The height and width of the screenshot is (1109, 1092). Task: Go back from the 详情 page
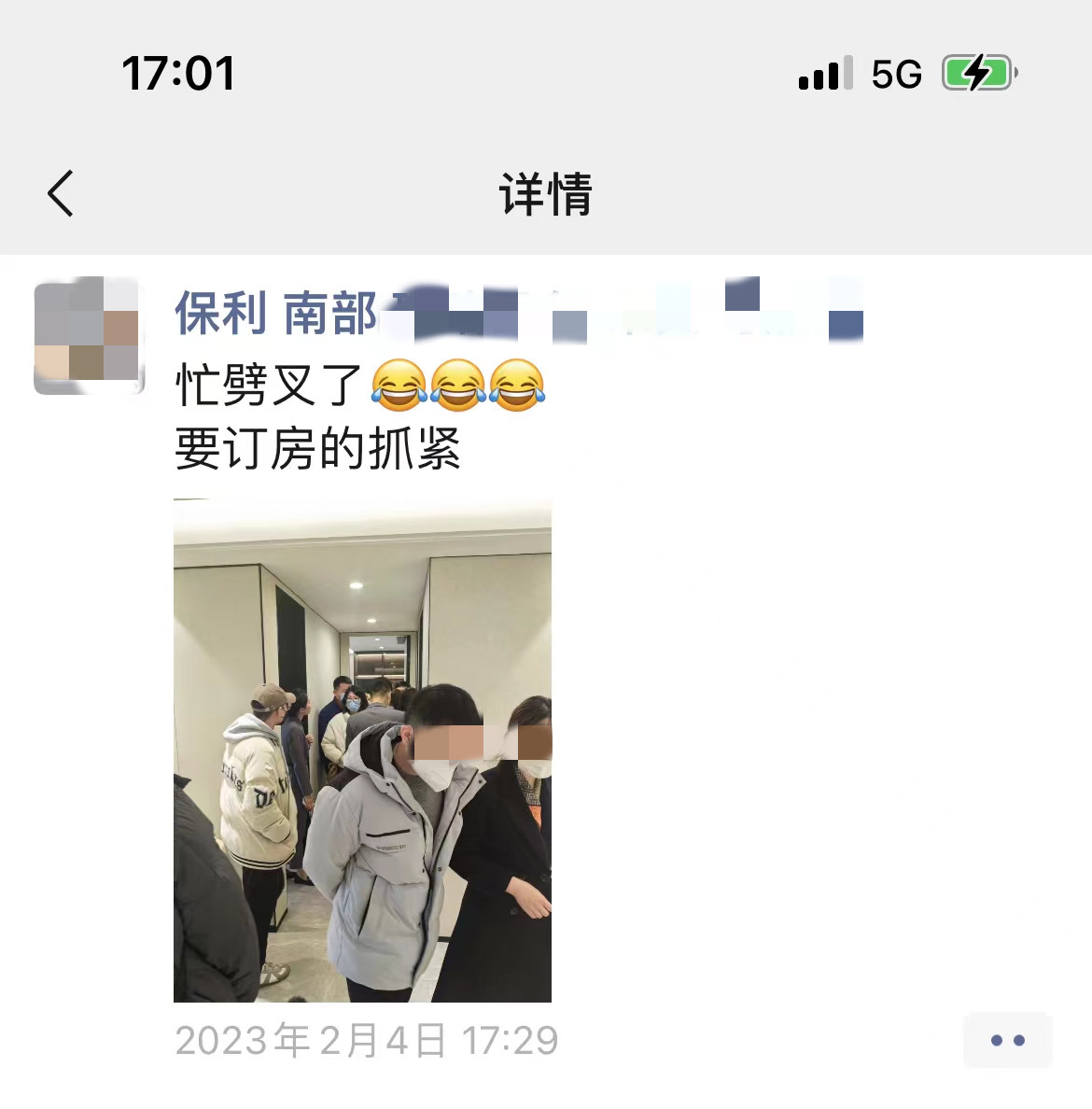[62, 194]
